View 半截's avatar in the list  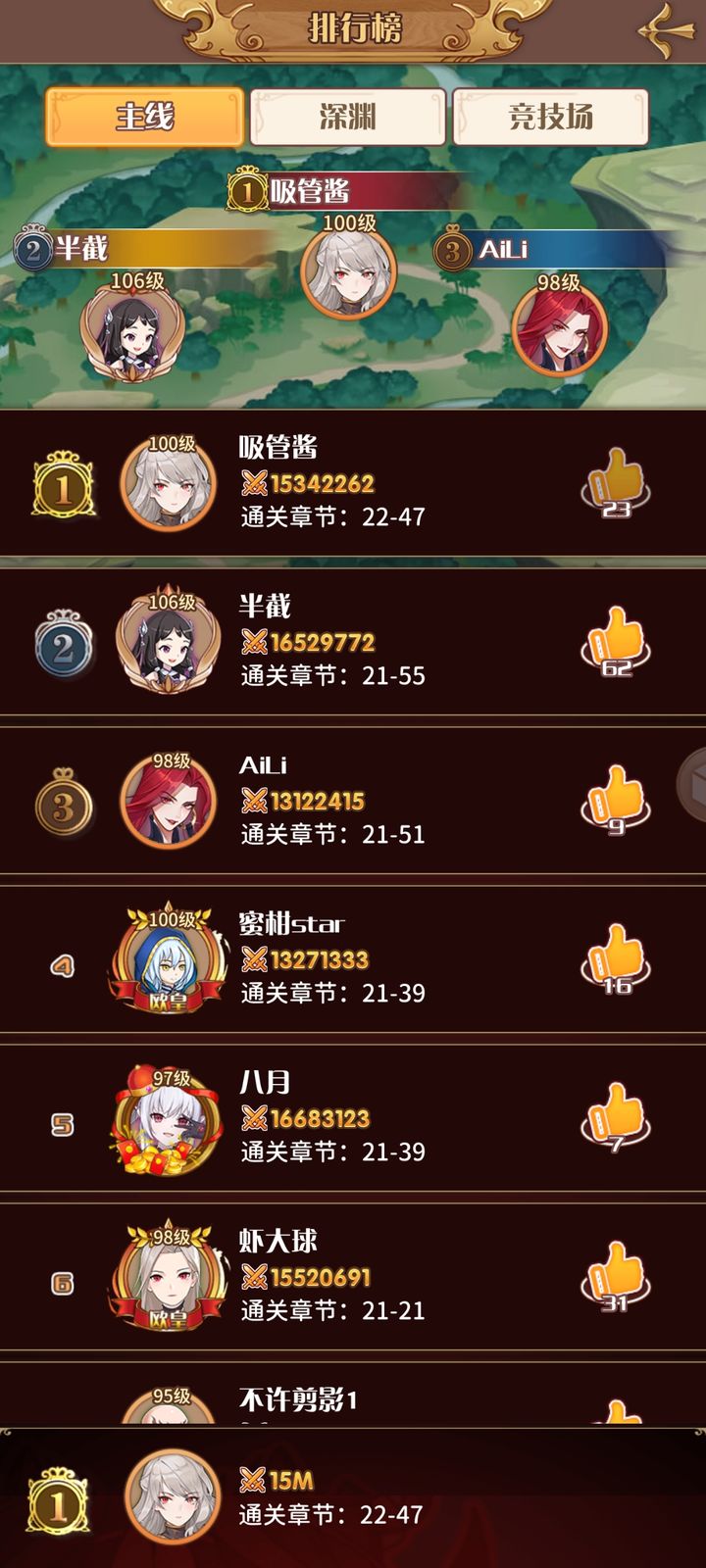pyautogui.click(x=168, y=643)
